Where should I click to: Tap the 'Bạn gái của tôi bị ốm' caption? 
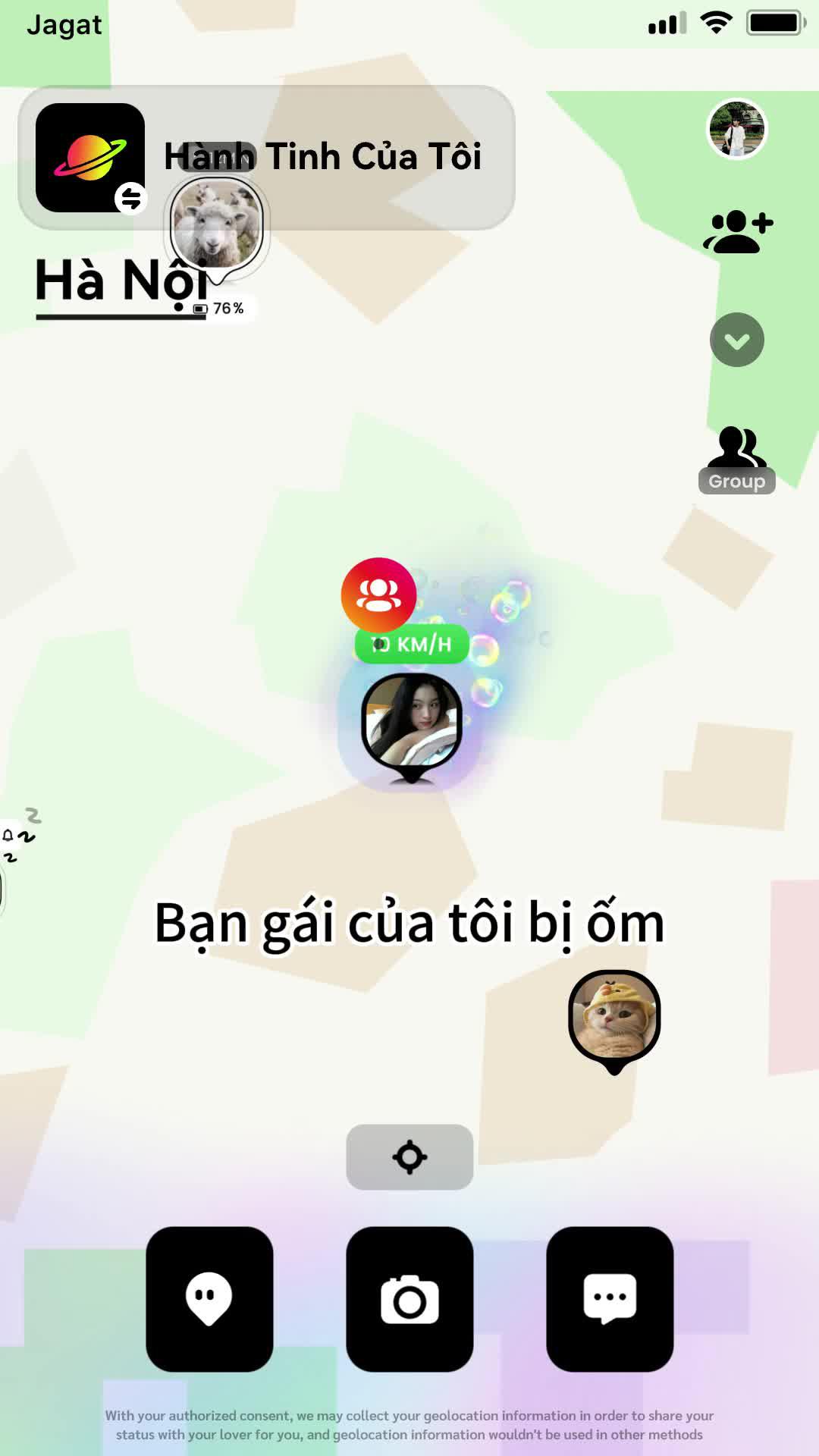pos(408,923)
